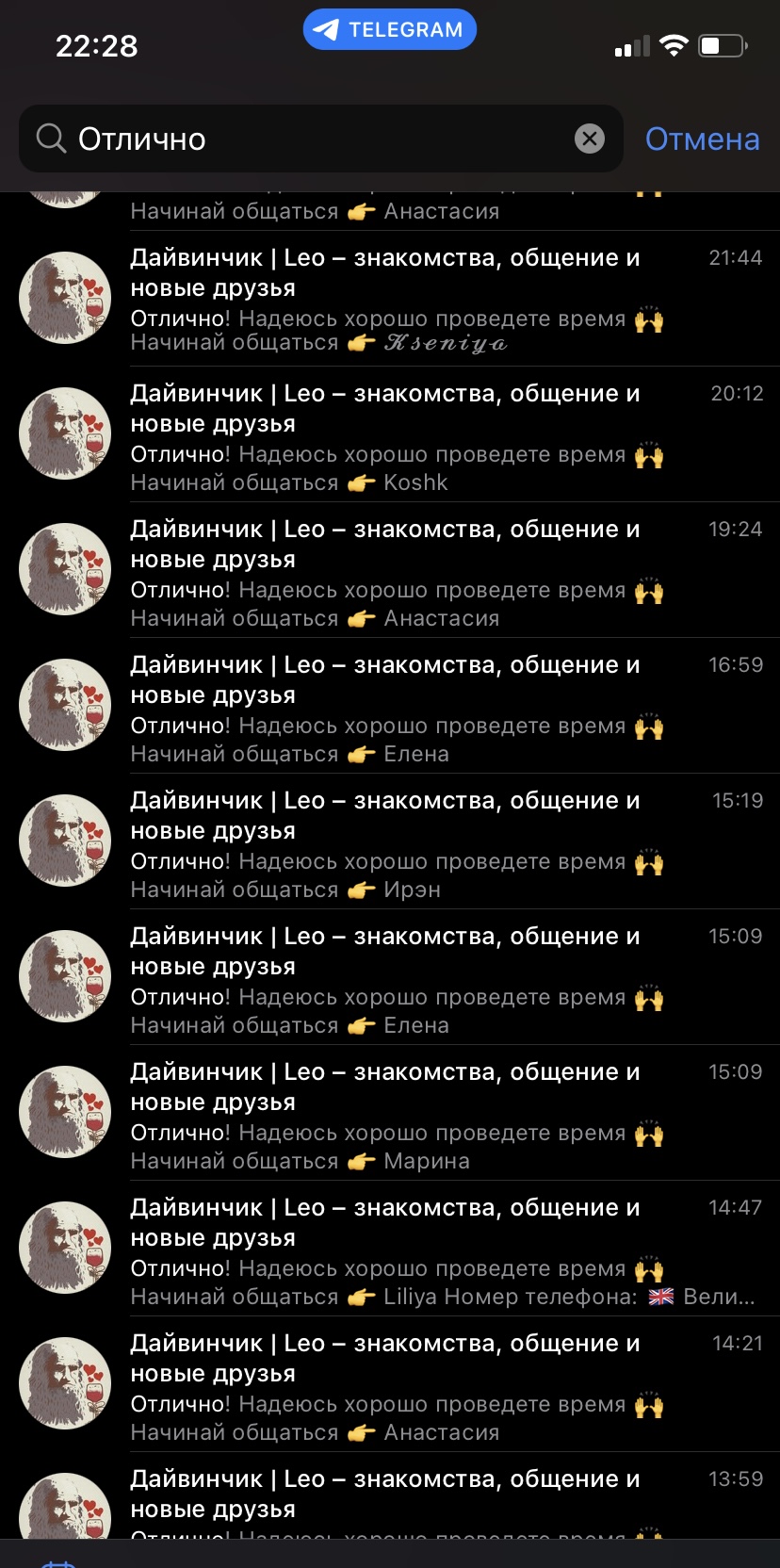Return to Telegram via the status bar pill

(x=389, y=30)
